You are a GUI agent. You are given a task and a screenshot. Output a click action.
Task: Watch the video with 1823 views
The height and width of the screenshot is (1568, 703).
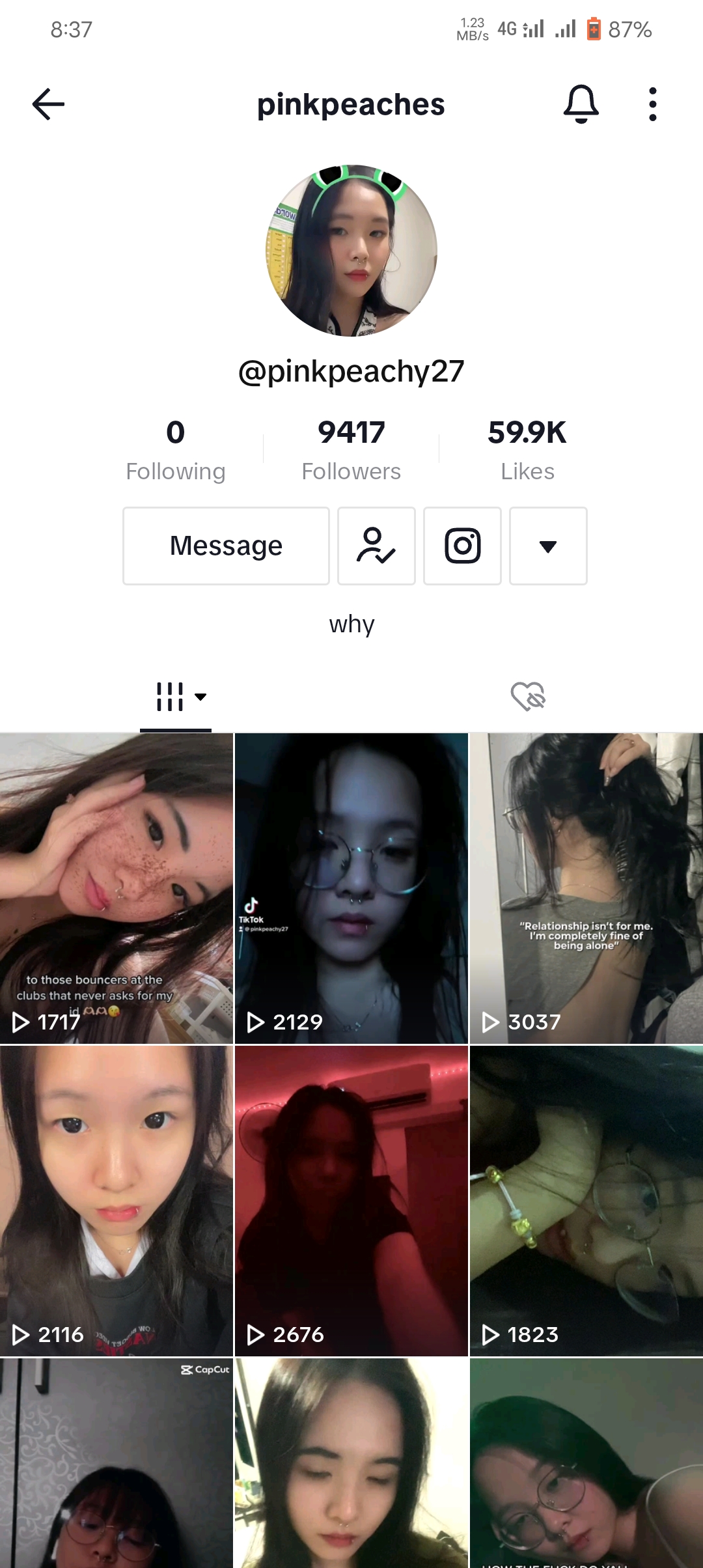[x=586, y=1201]
